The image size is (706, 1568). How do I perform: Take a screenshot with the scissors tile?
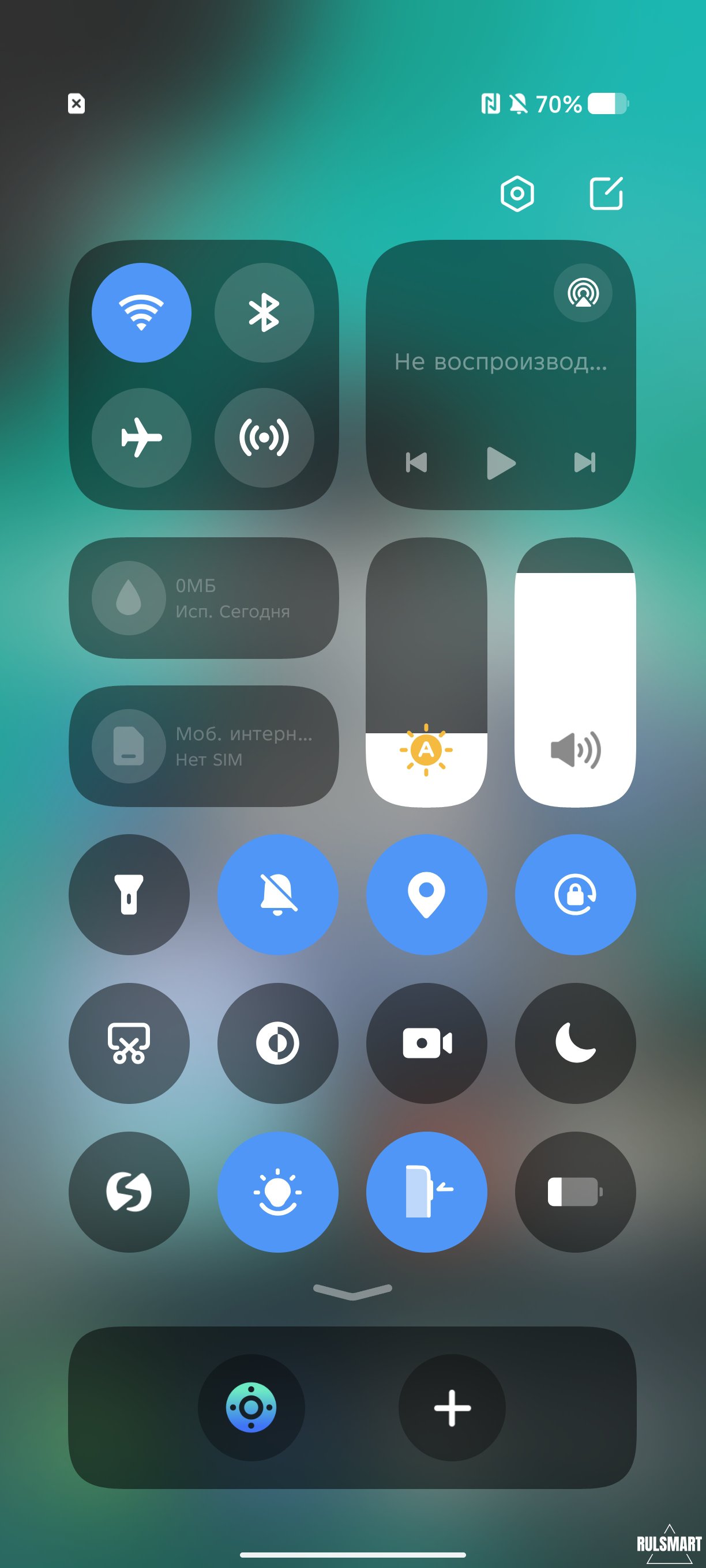pyautogui.click(x=129, y=1043)
